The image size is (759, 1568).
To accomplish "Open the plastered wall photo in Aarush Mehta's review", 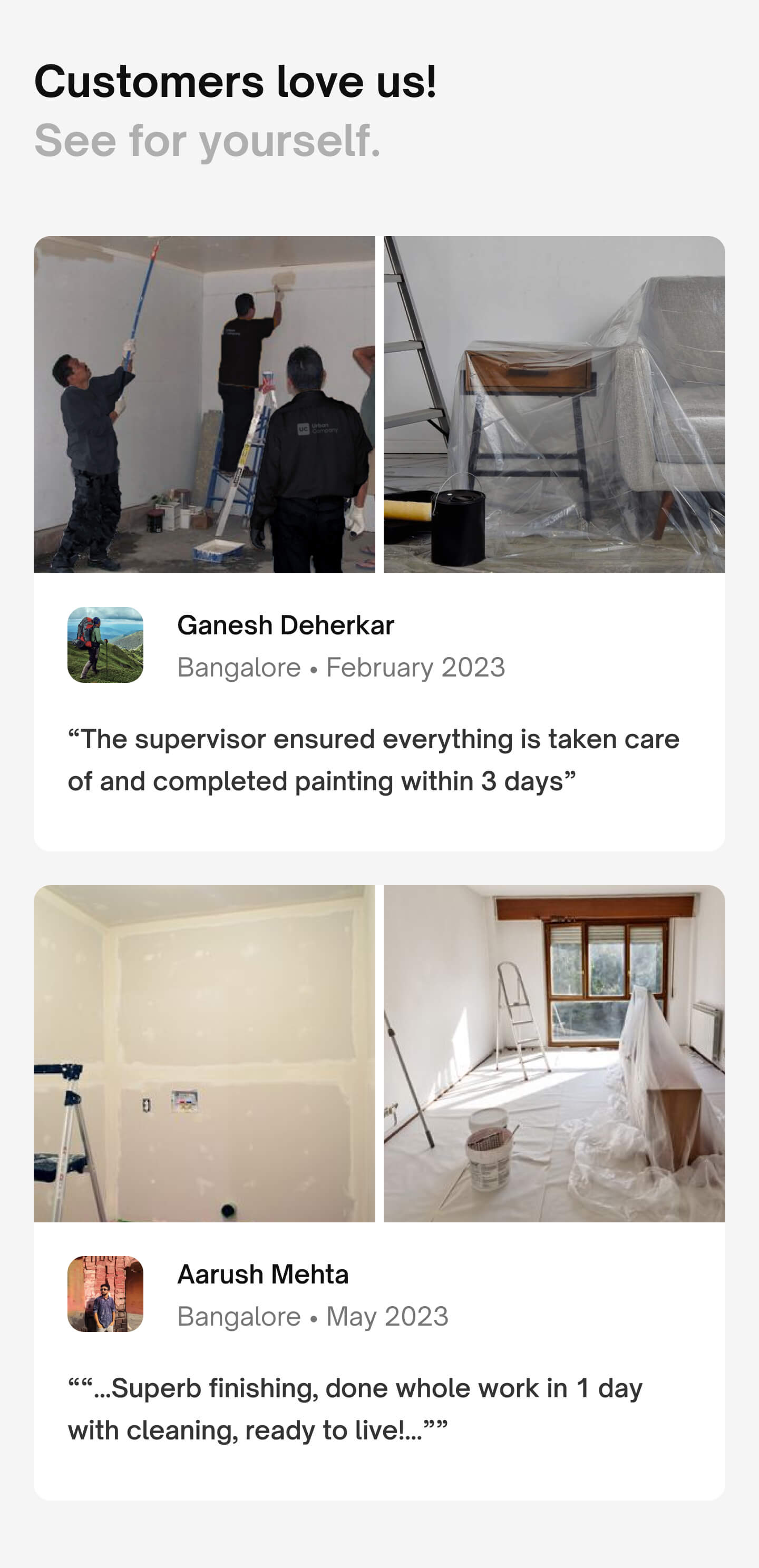I will [x=204, y=1053].
